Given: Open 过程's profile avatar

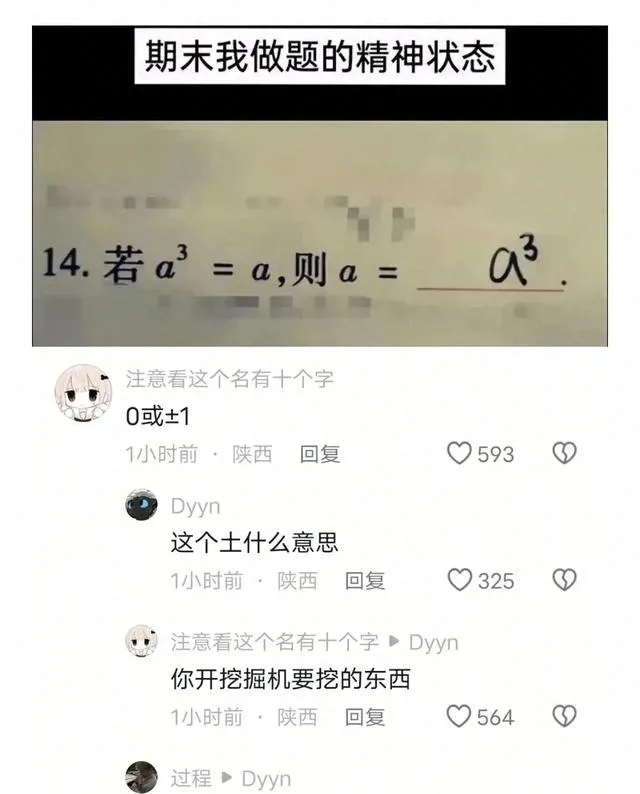Looking at the screenshot, I should 141,778.
